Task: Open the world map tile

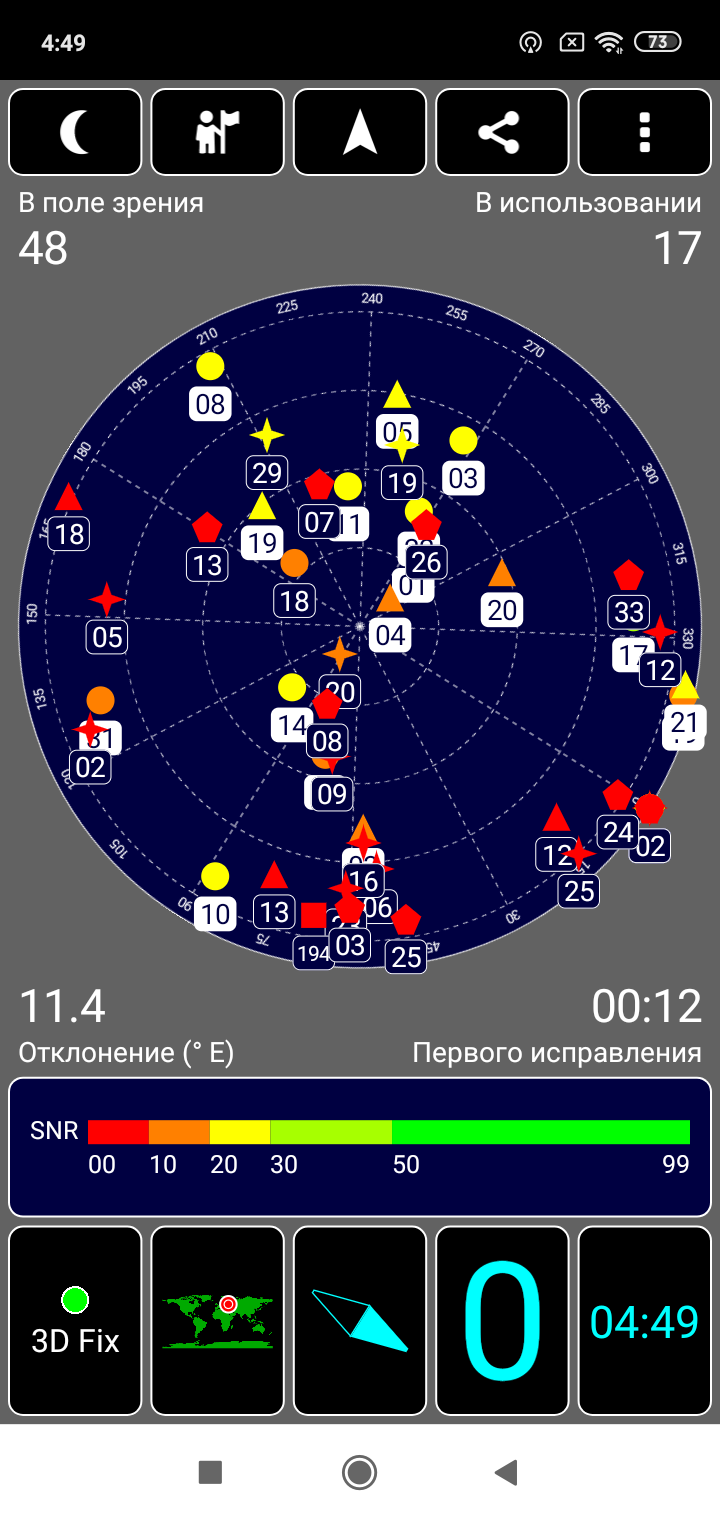Action: pos(218,1321)
